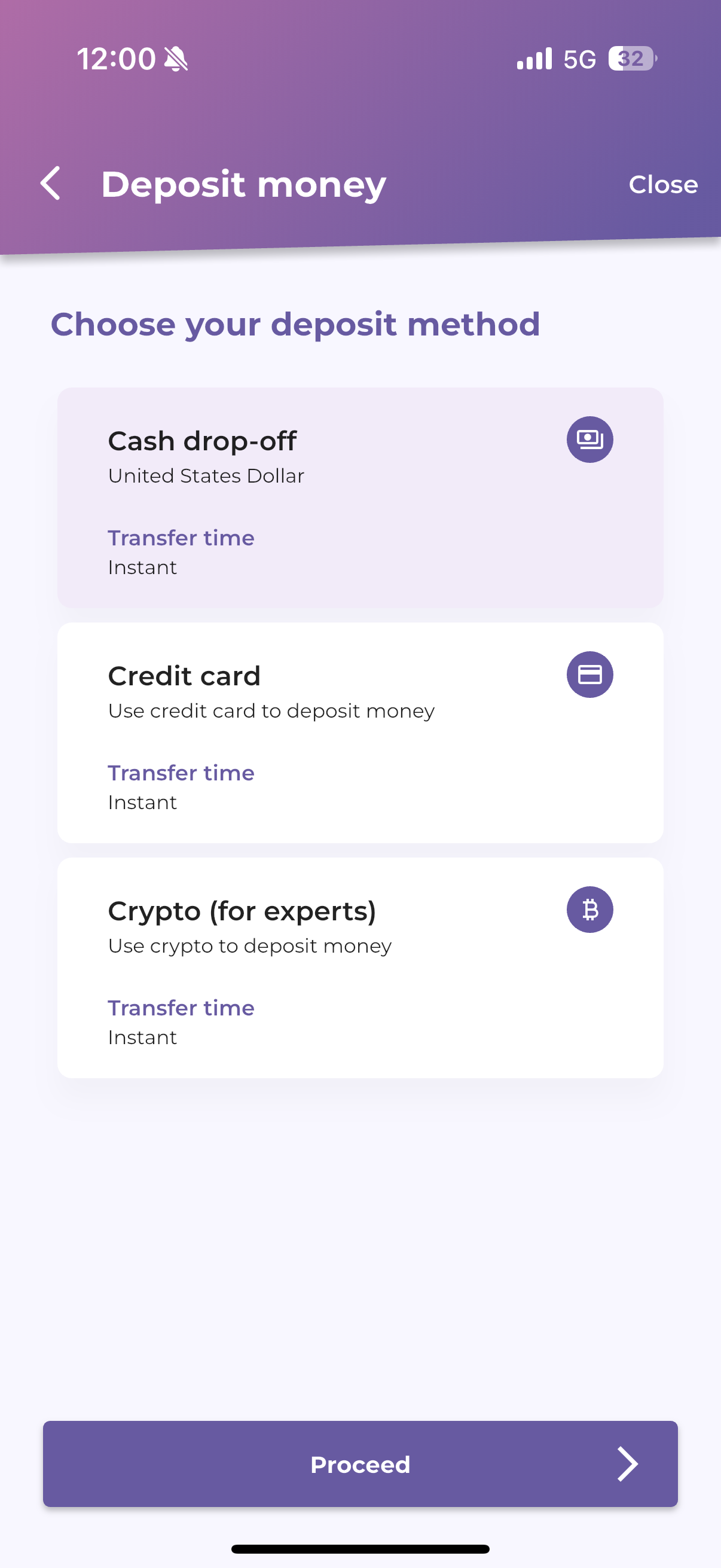Choose Credit card as deposit method

click(x=360, y=732)
